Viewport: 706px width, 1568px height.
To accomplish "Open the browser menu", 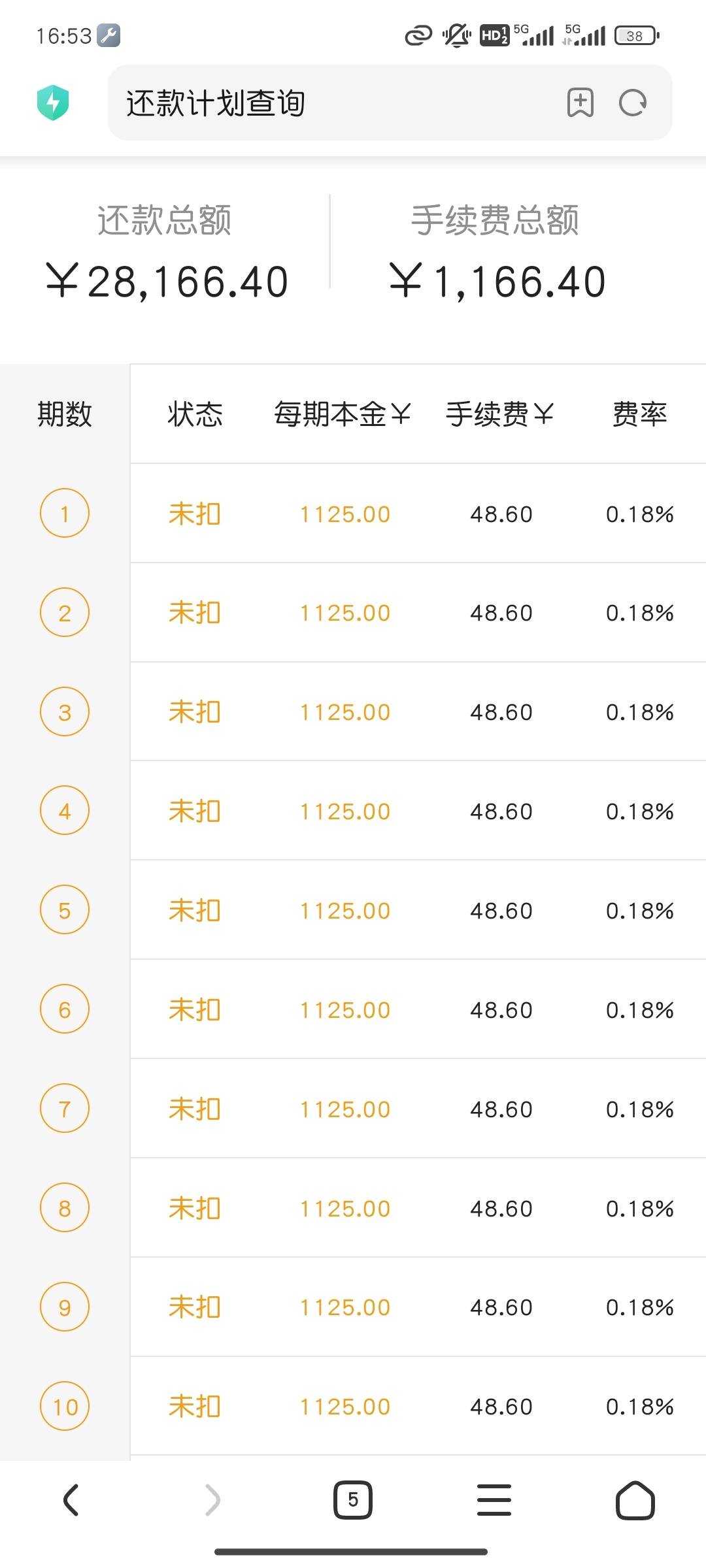I will tap(494, 1499).
